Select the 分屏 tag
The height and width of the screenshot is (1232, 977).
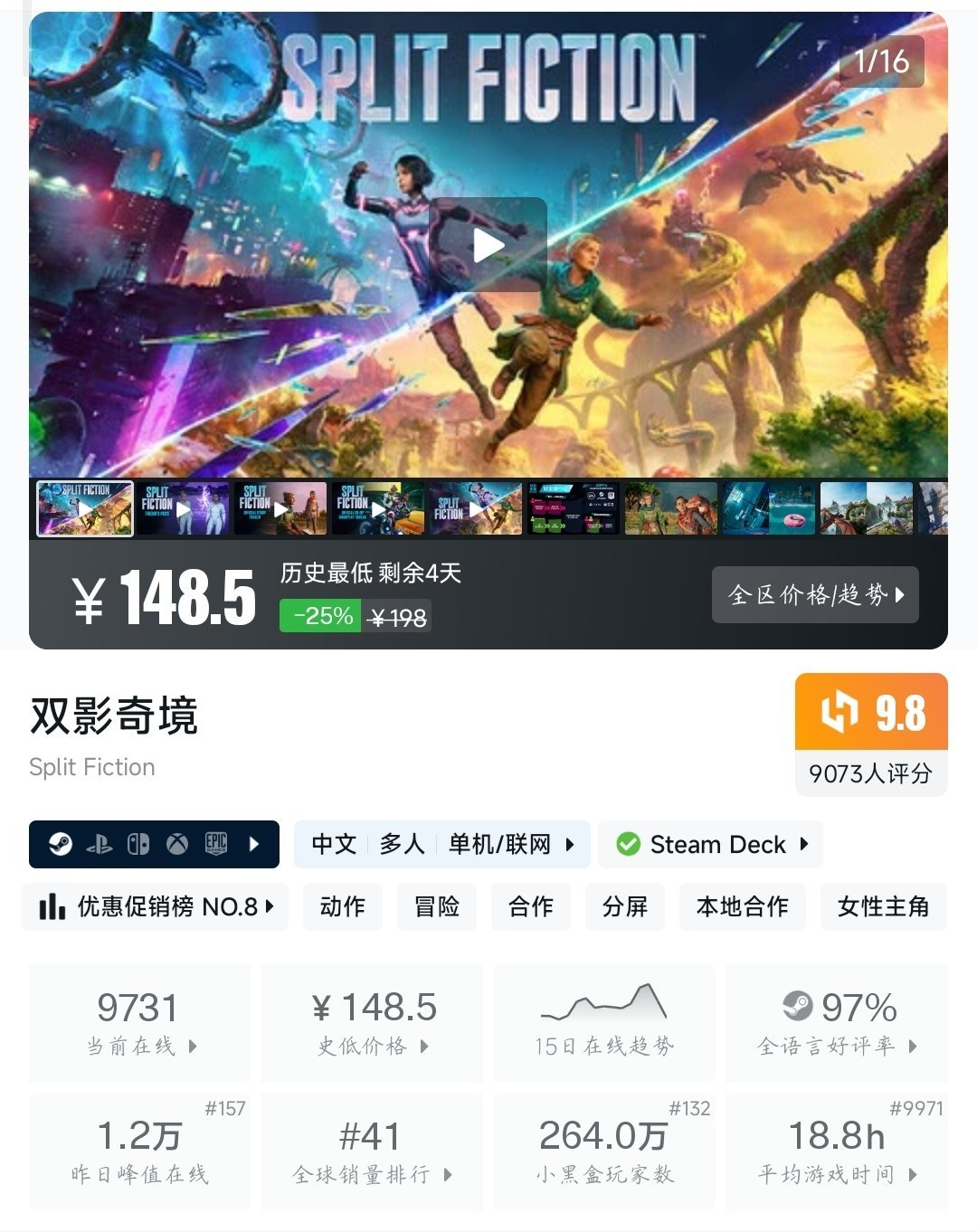pos(624,906)
